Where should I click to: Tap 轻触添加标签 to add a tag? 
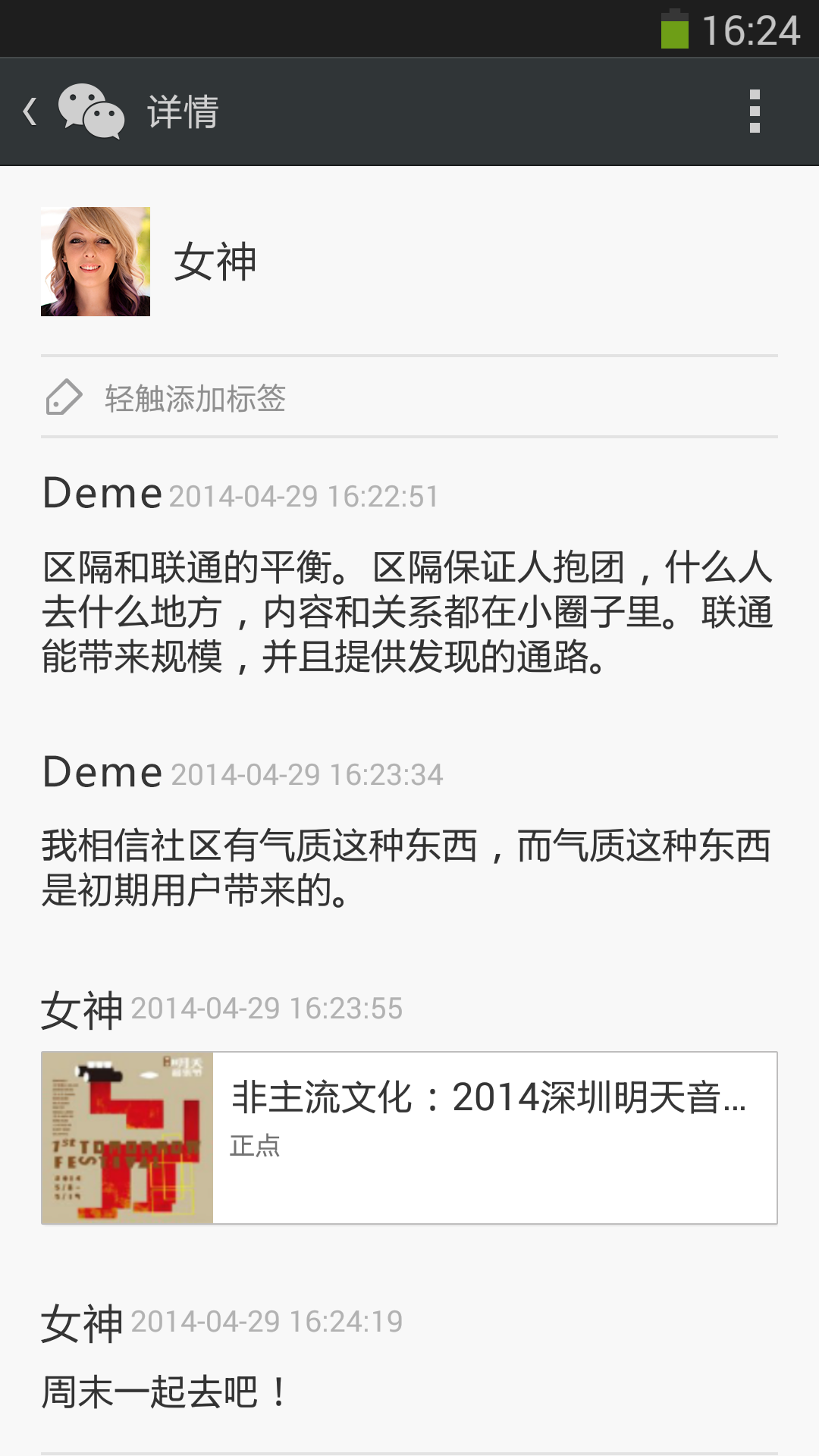click(195, 398)
